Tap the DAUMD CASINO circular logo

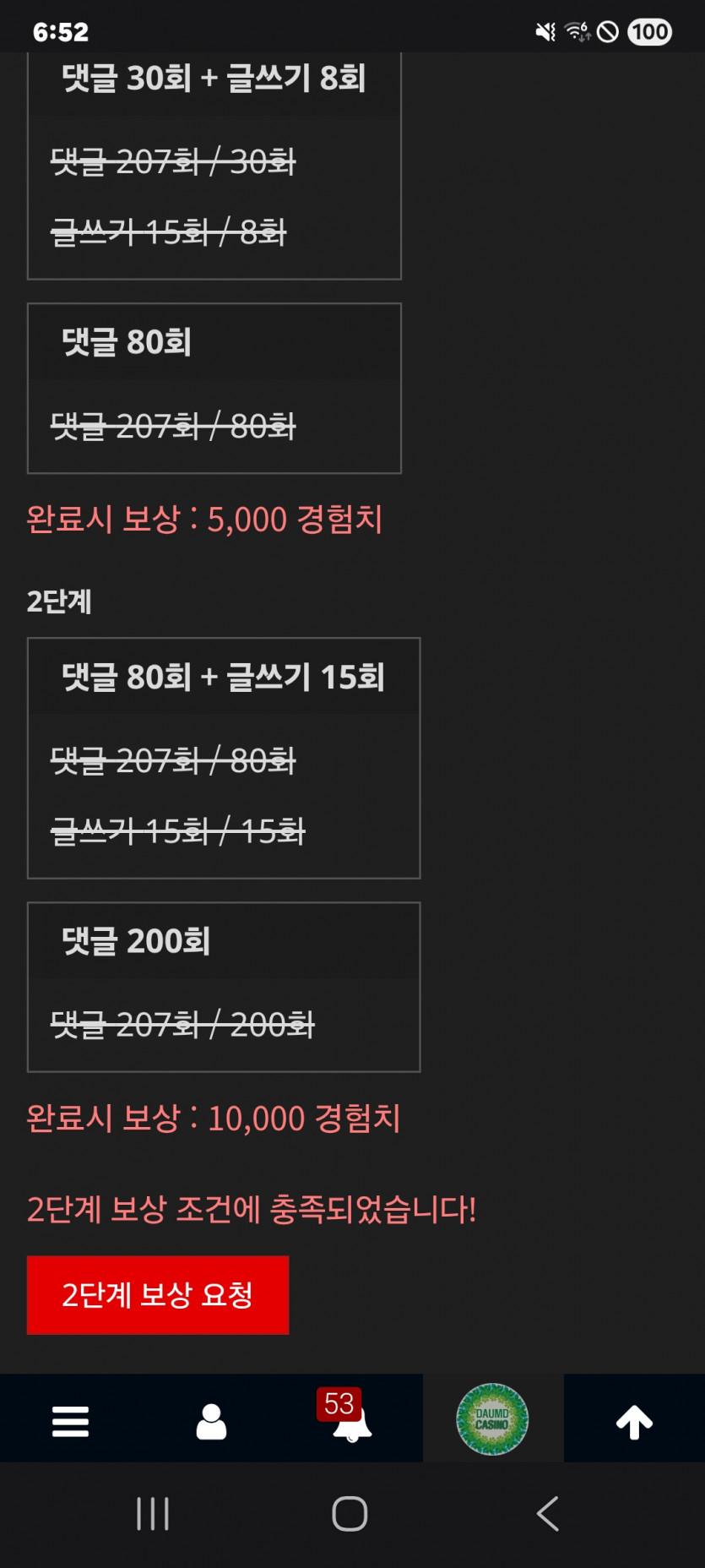[493, 1418]
